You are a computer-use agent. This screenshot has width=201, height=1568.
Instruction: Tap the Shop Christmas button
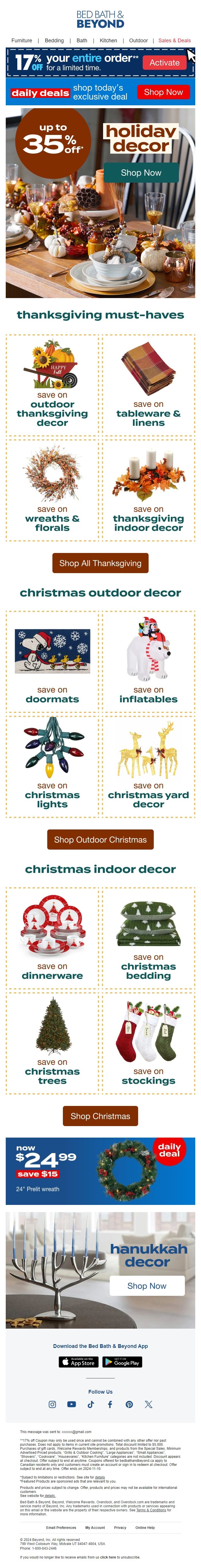coord(100,1116)
